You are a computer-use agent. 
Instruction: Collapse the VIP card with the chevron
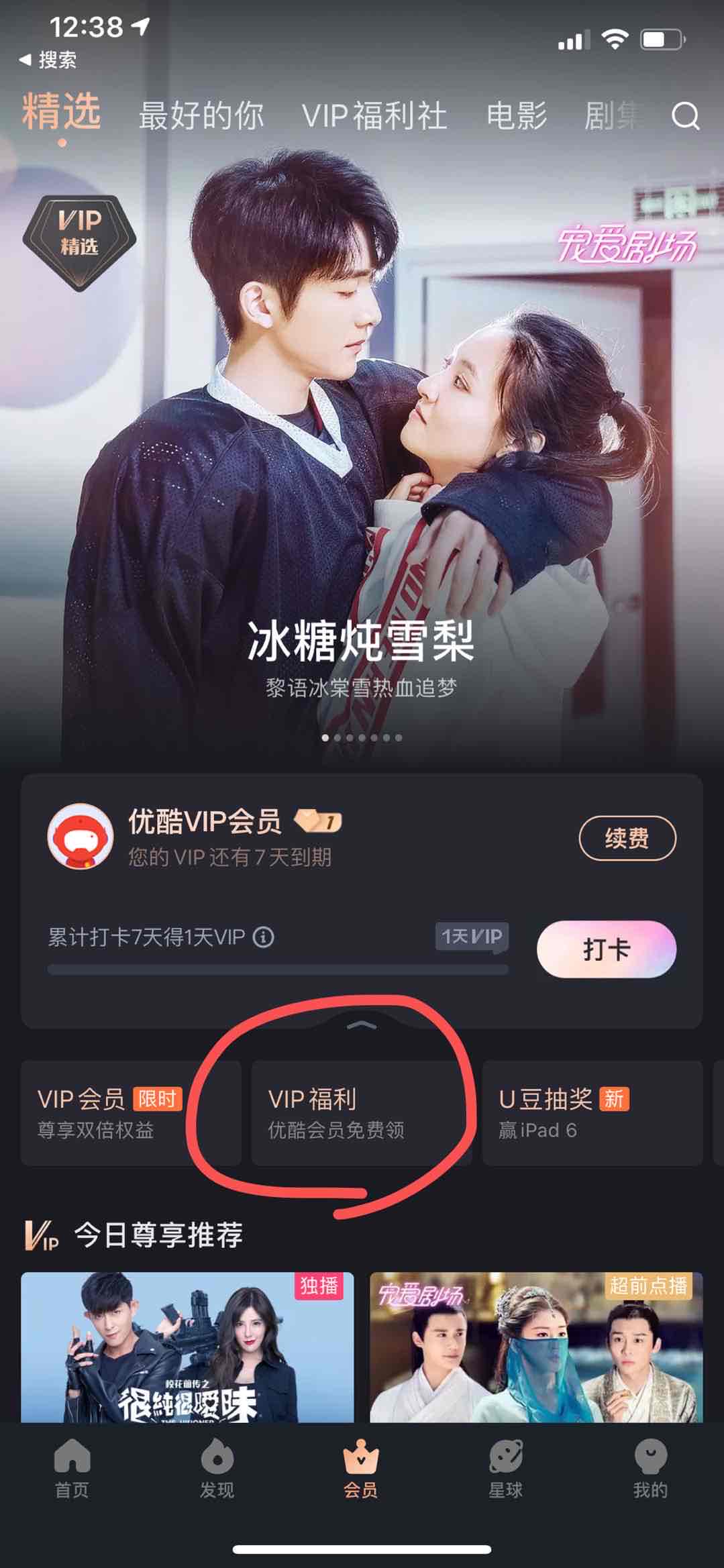click(x=362, y=1025)
